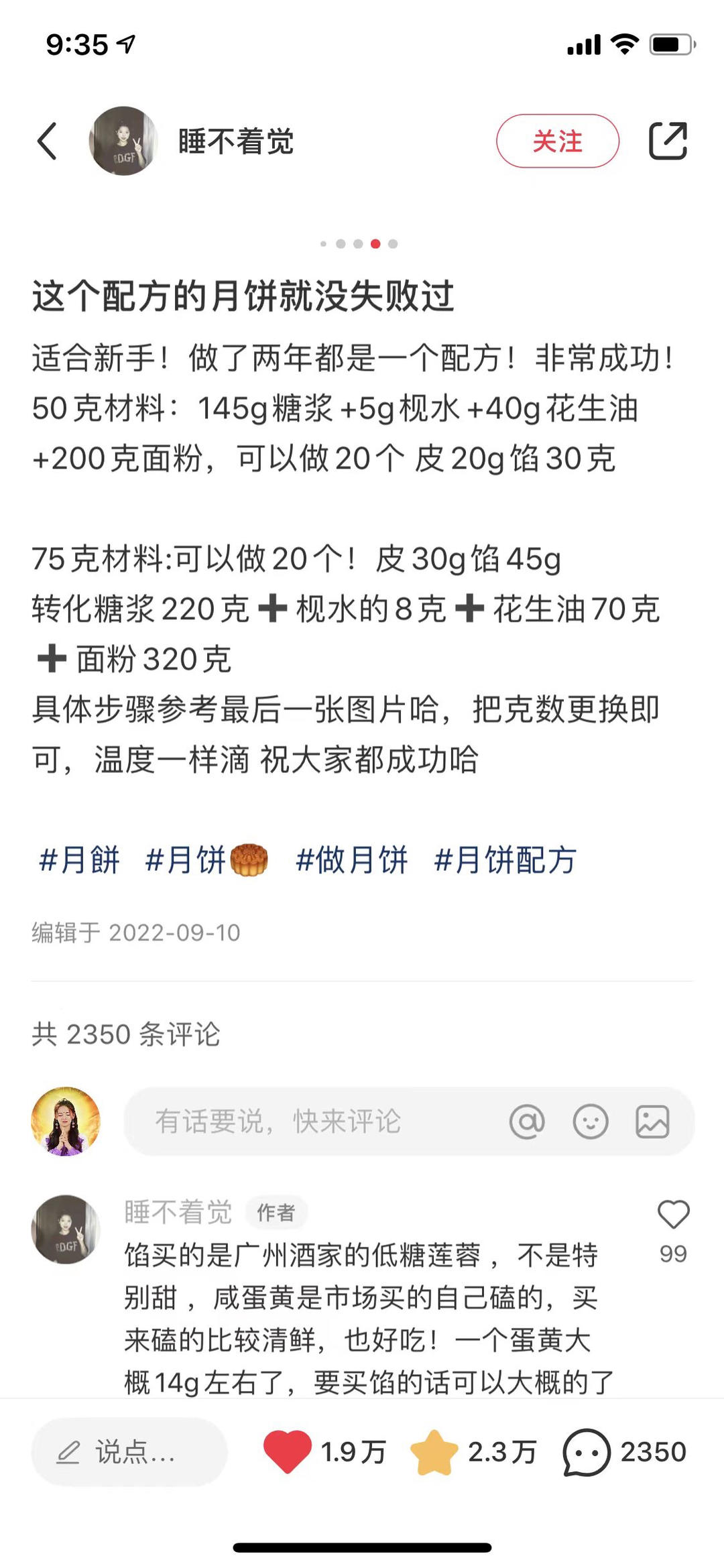Go back using the back arrow
Viewport: 724px width, 1568px height.
(47, 141)
